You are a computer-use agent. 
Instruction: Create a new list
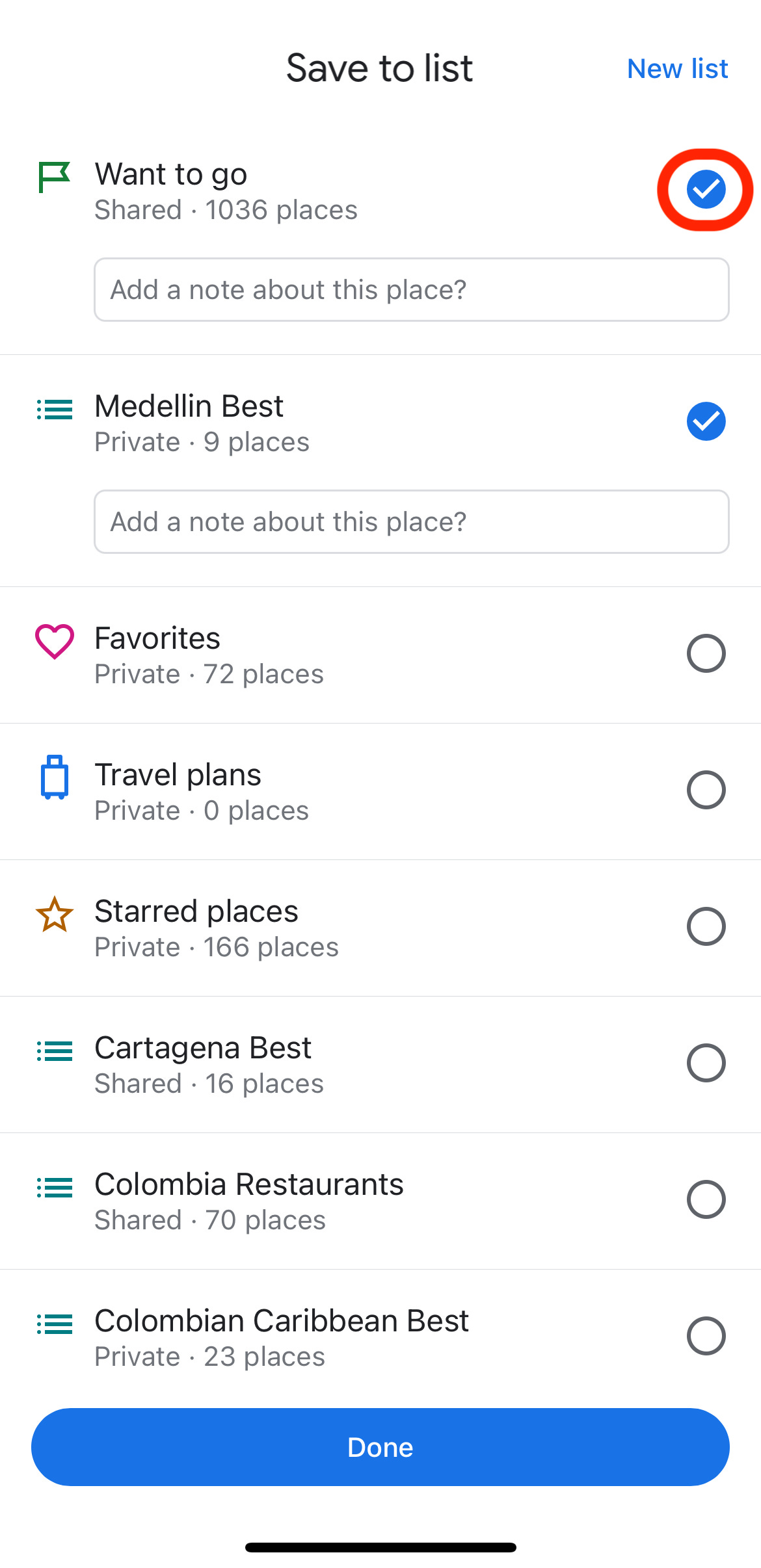coord(677,69)
